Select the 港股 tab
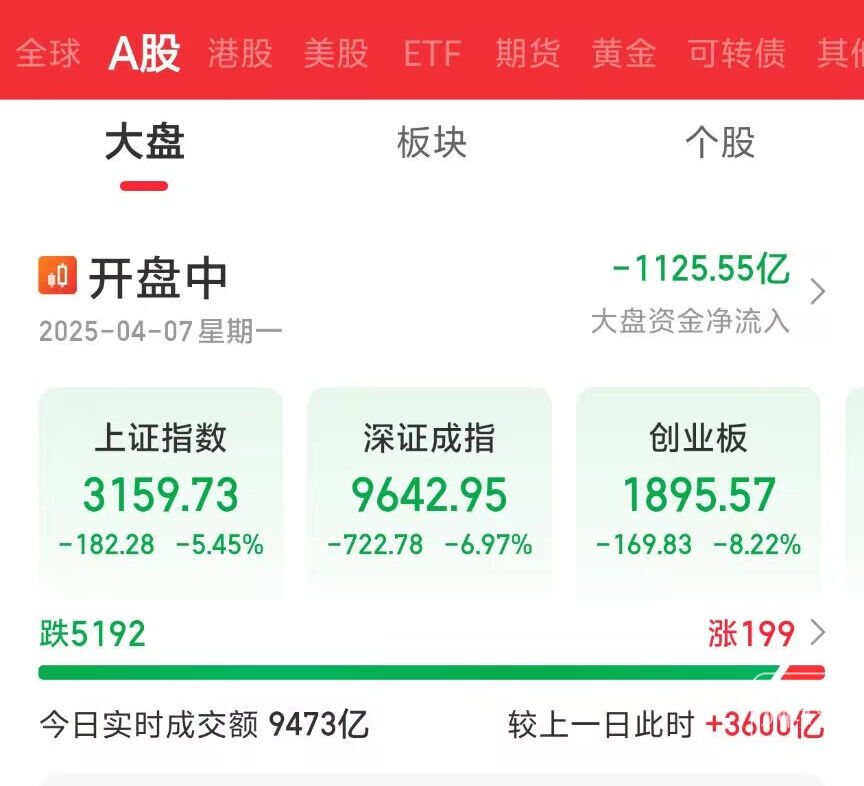This screenshot has width=864, height=786. 240,53
